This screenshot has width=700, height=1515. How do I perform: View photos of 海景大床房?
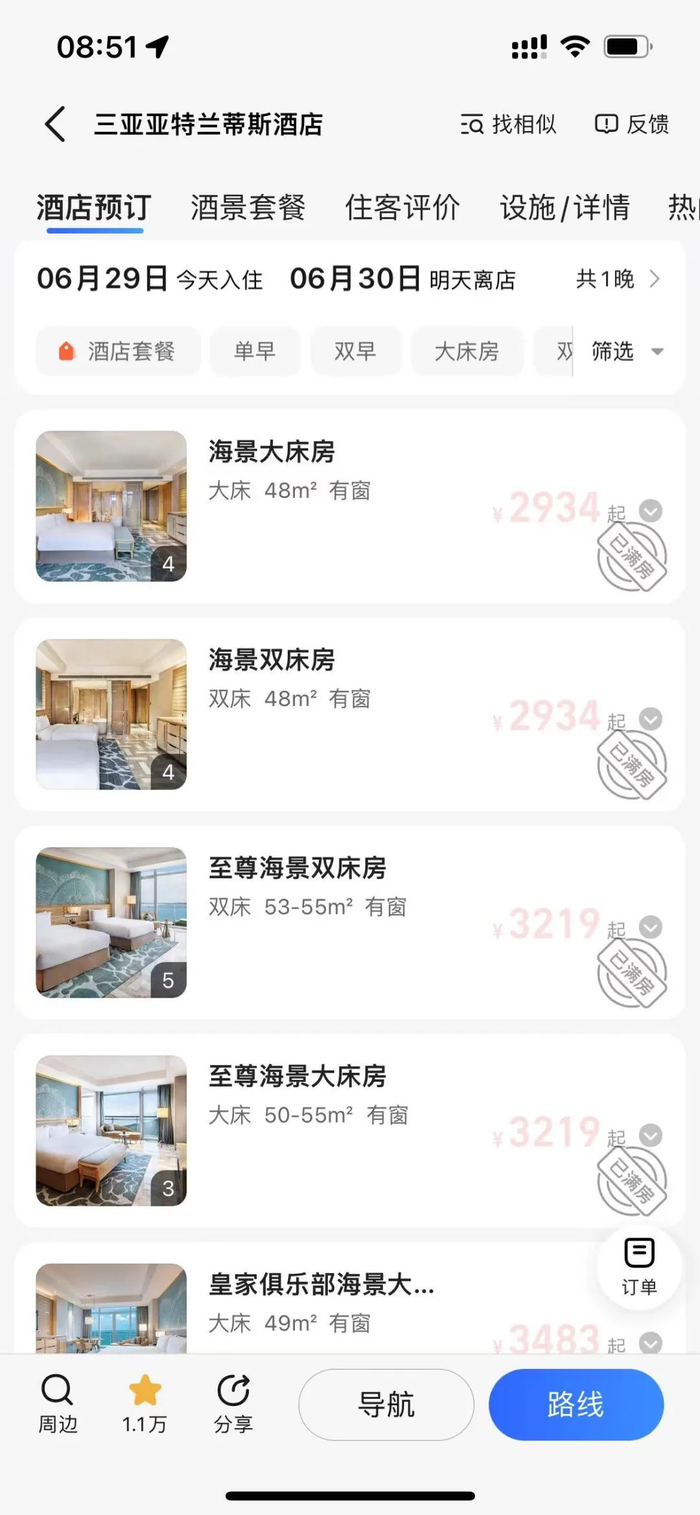111,506
